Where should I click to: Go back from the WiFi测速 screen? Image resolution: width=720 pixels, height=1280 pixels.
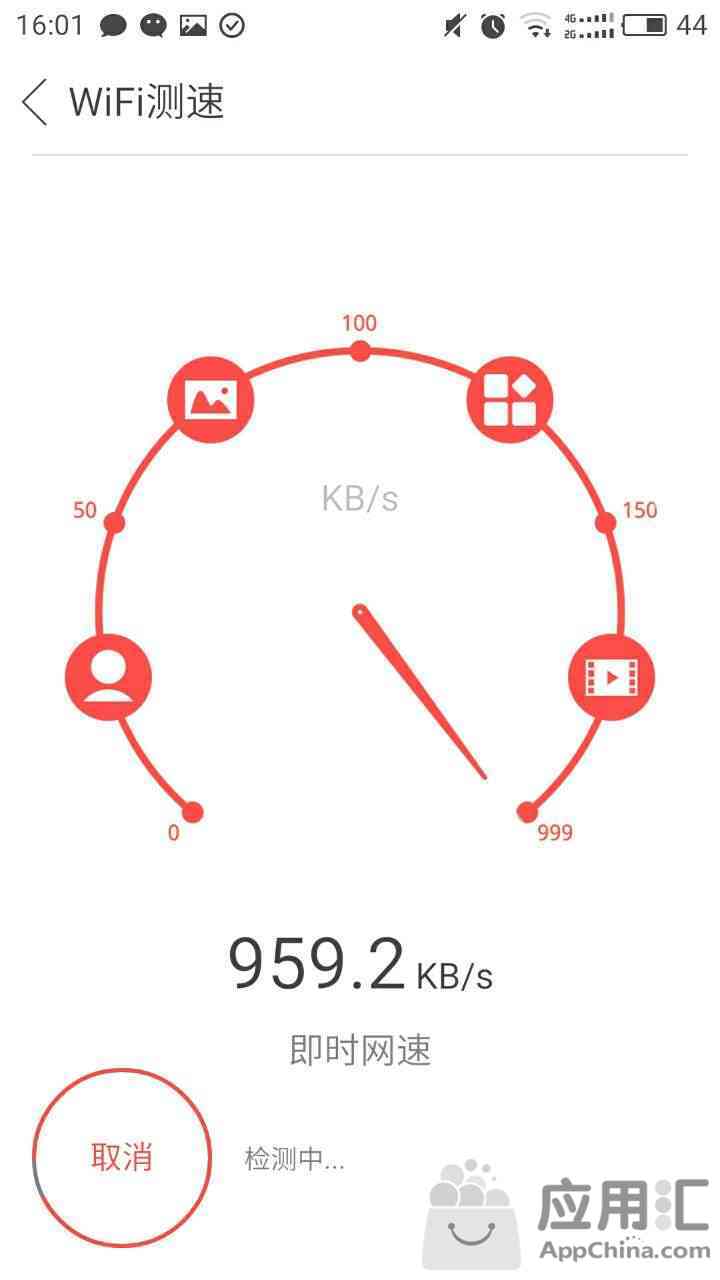(35, 102)
